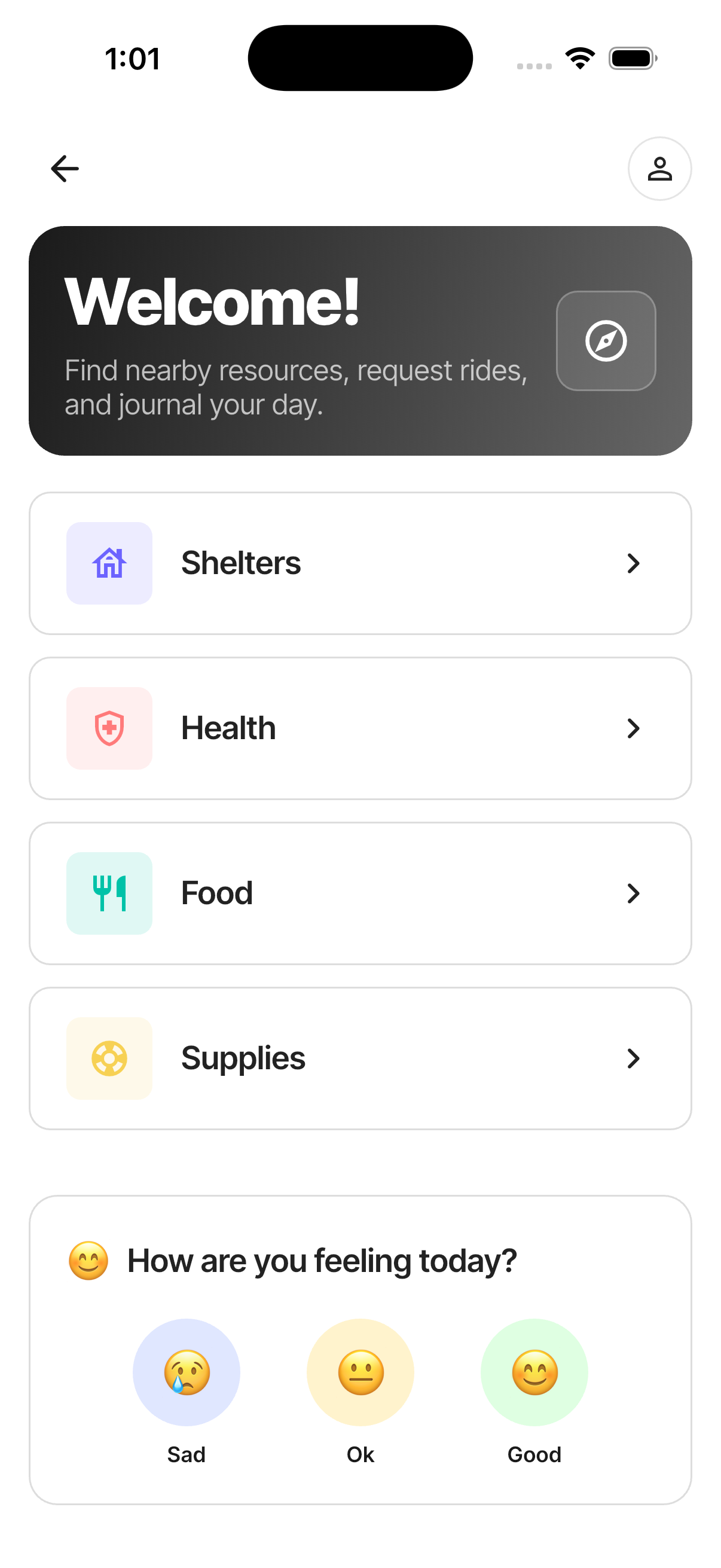Open the Health resource card
Viewport: 721px width, 1568px height.
(360, 728)
